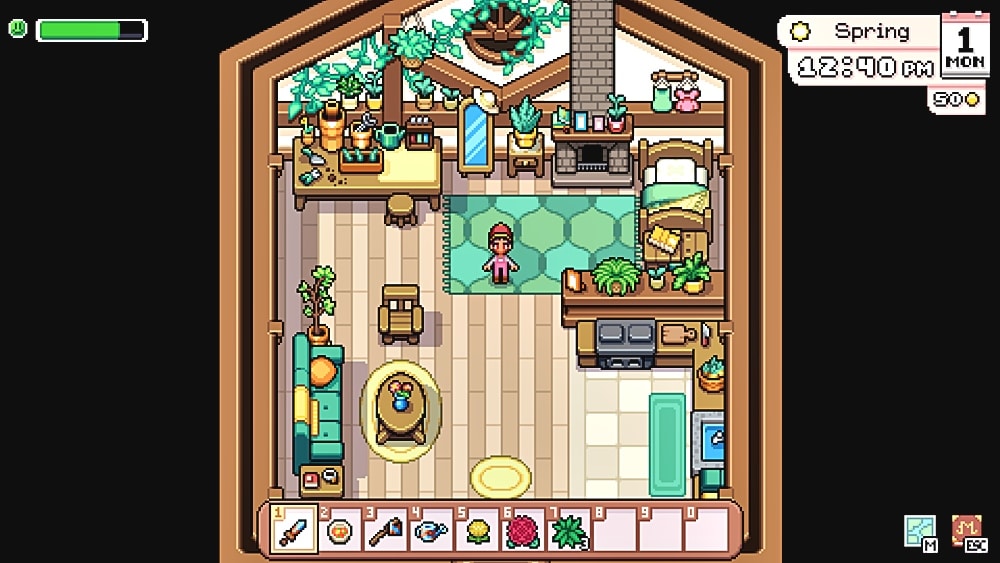This screenshot has width=1000, height=563.
Task: Equip the watering can in slot 4
Action: [433, 530]
